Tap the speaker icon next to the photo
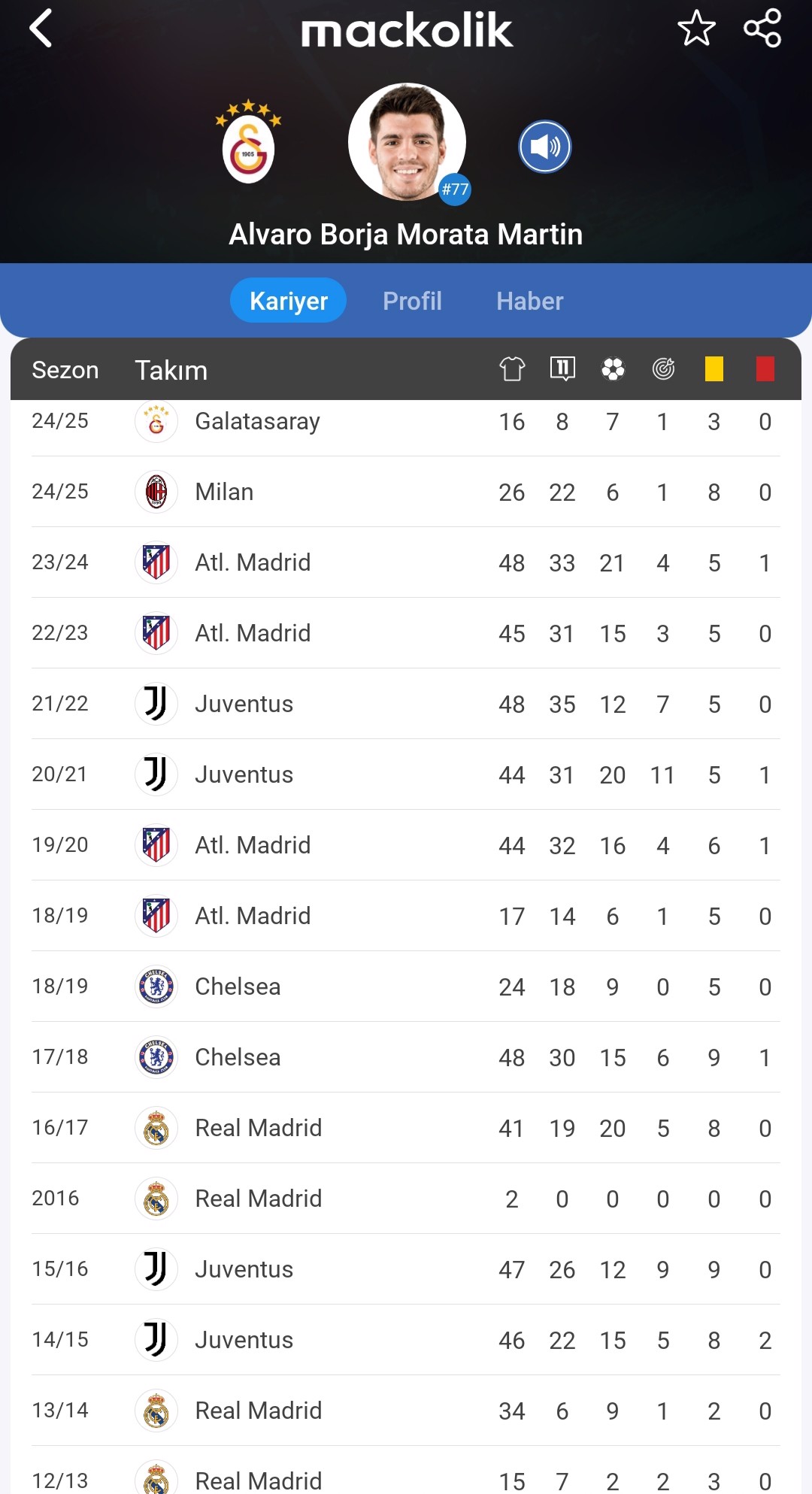 coord(545,147)
